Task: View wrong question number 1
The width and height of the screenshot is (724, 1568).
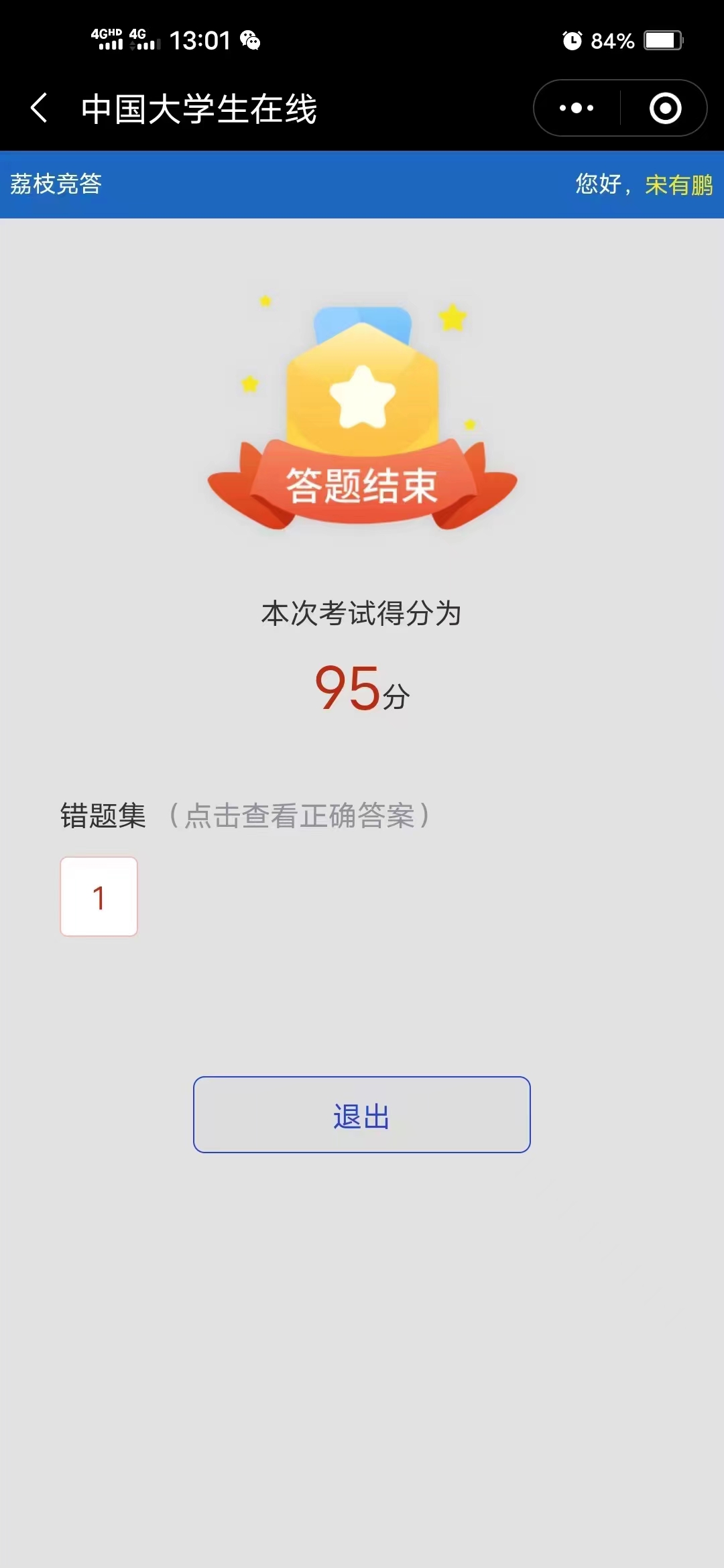Action: click(99, 897)
